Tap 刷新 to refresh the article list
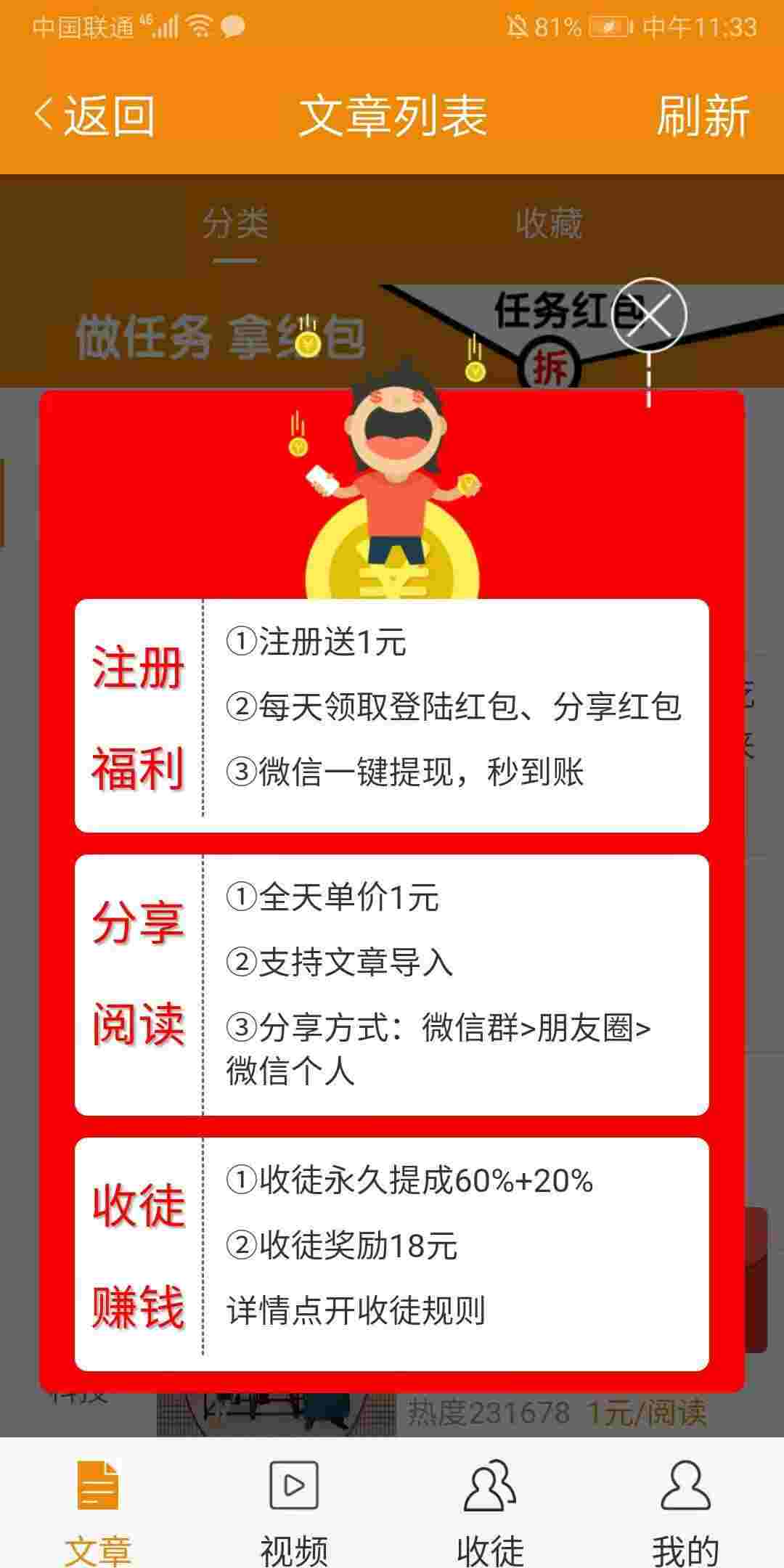The height and width of the screenshot is (1568, 784). pyautogui.click(x=703, y=116)
